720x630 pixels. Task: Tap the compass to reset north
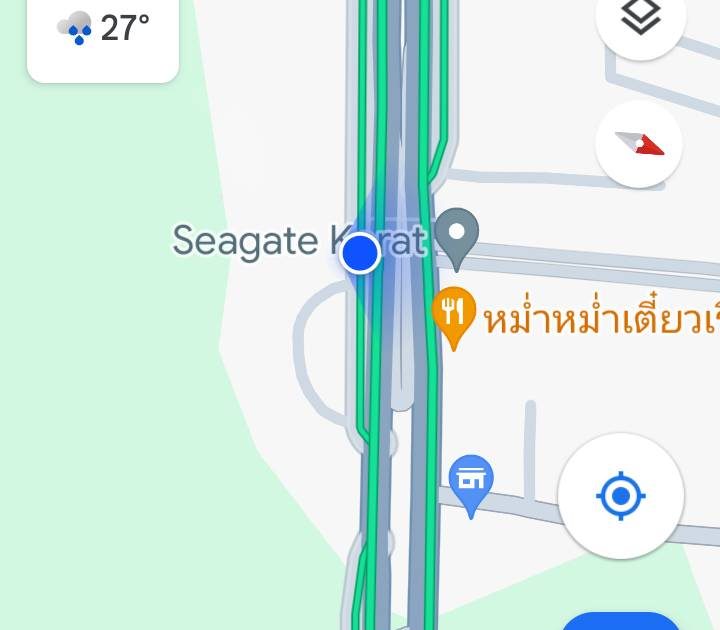click(x=639, y=144)
